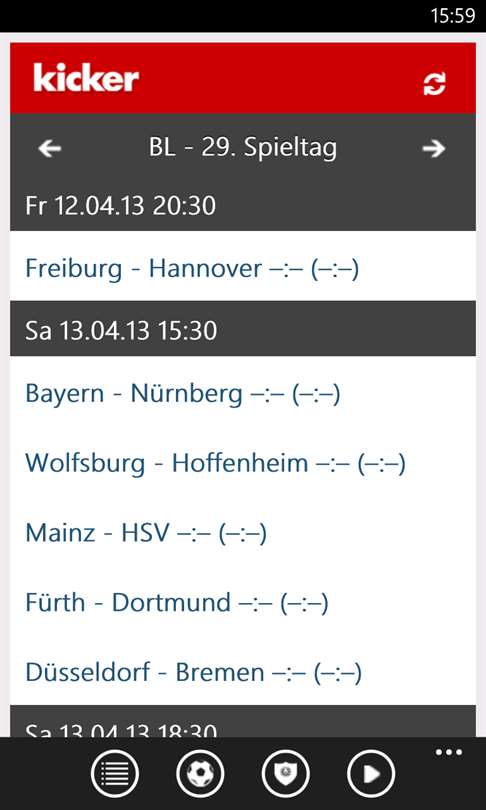Open the Freiburg - Hannover match
The image size is (486, 810).
(243, 269)
